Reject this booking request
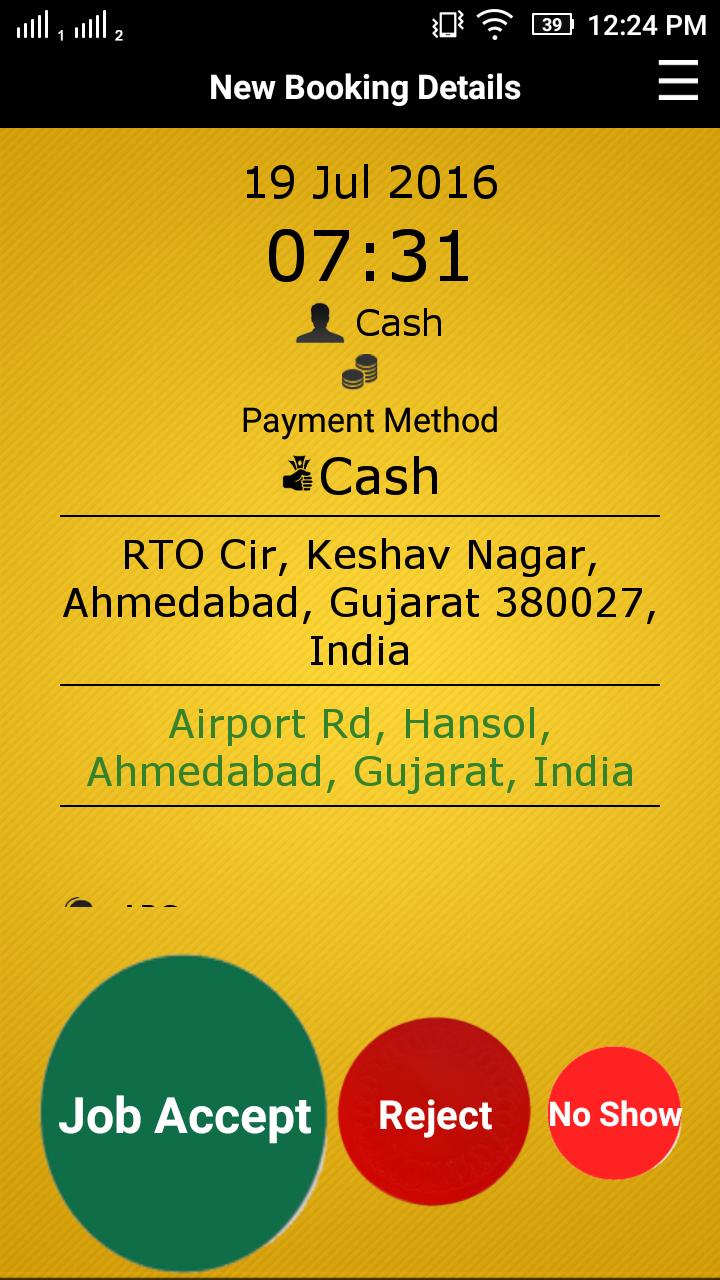This screenshot has width=720, height=1280. point(435,1114)
